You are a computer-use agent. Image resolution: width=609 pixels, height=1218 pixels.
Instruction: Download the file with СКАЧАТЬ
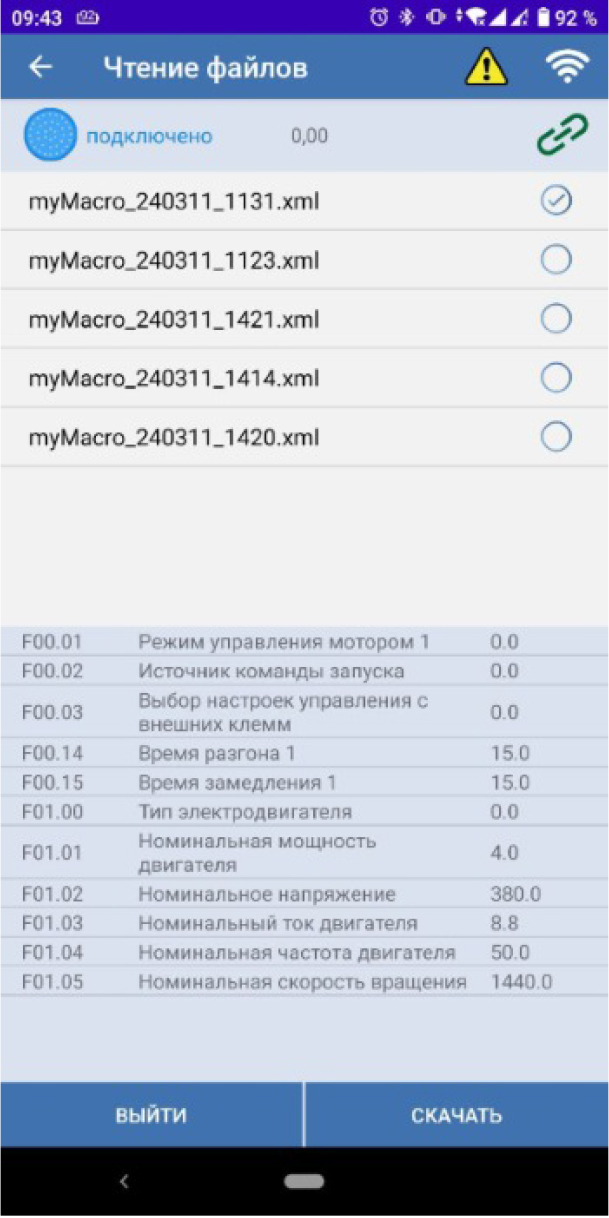click(457, 1115)
